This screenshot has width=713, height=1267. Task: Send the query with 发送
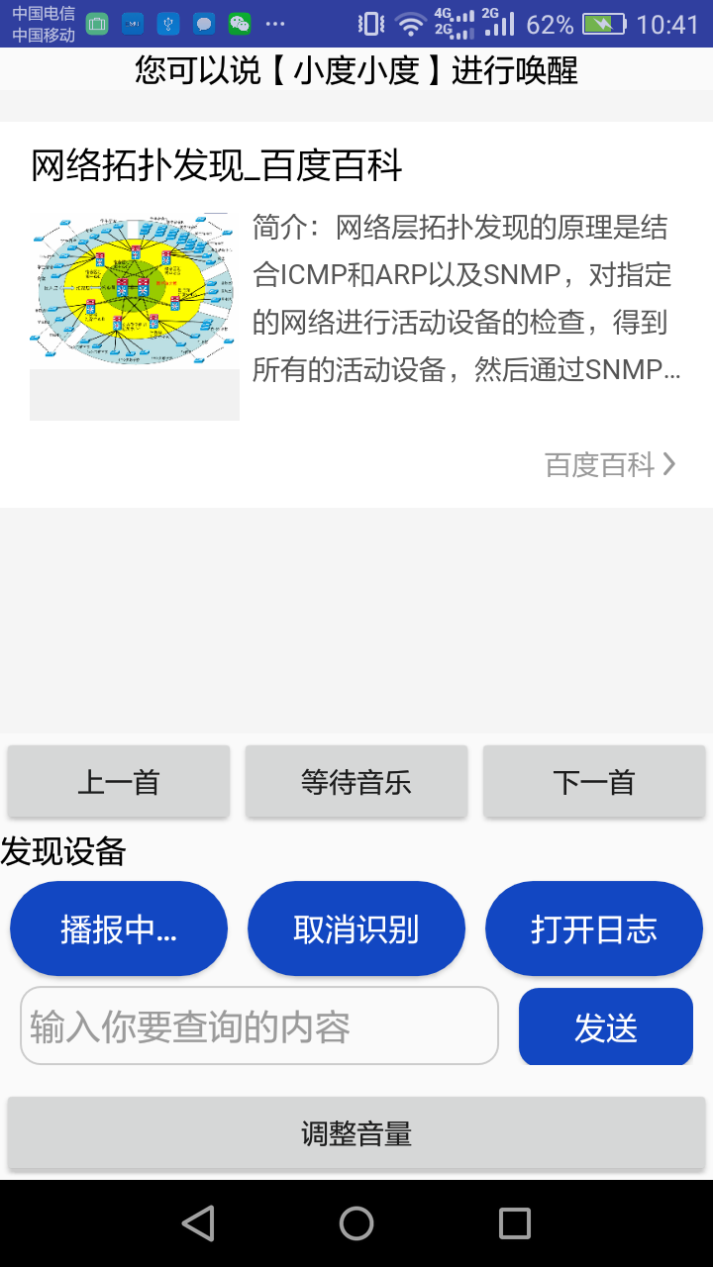pyautogui.click(x=605, y=1027)
